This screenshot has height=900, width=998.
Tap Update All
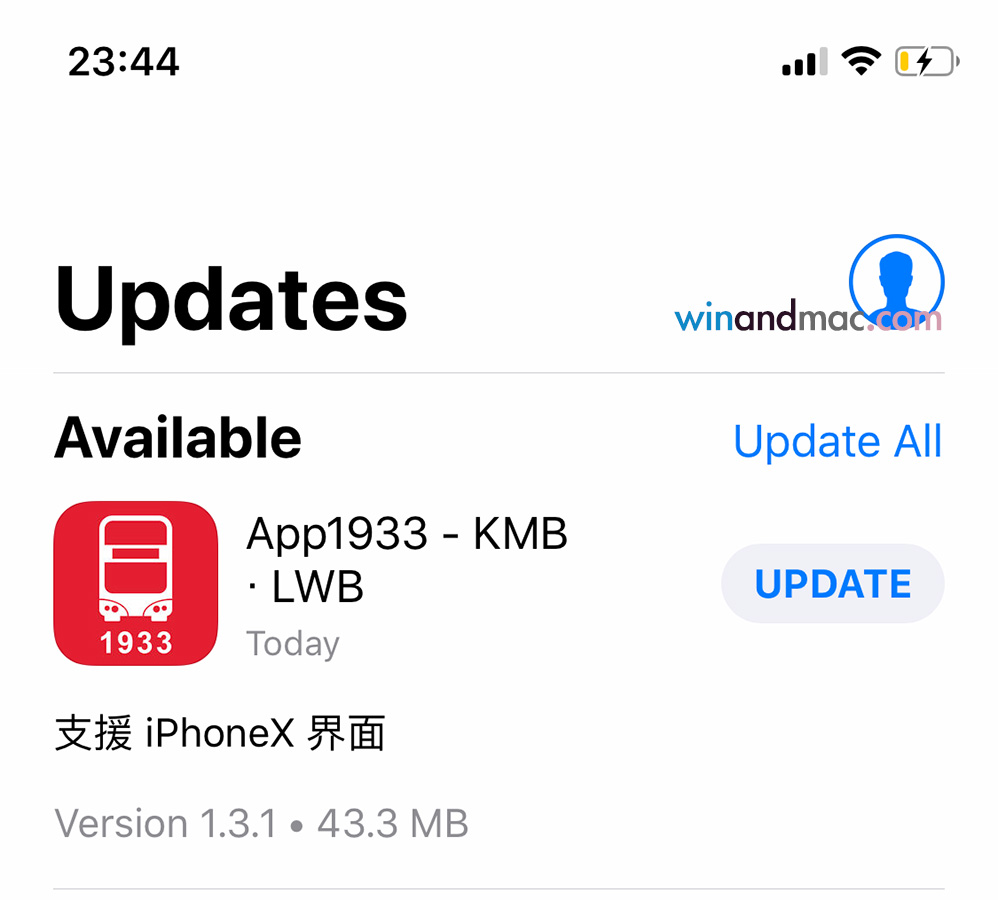click(837, 441)
